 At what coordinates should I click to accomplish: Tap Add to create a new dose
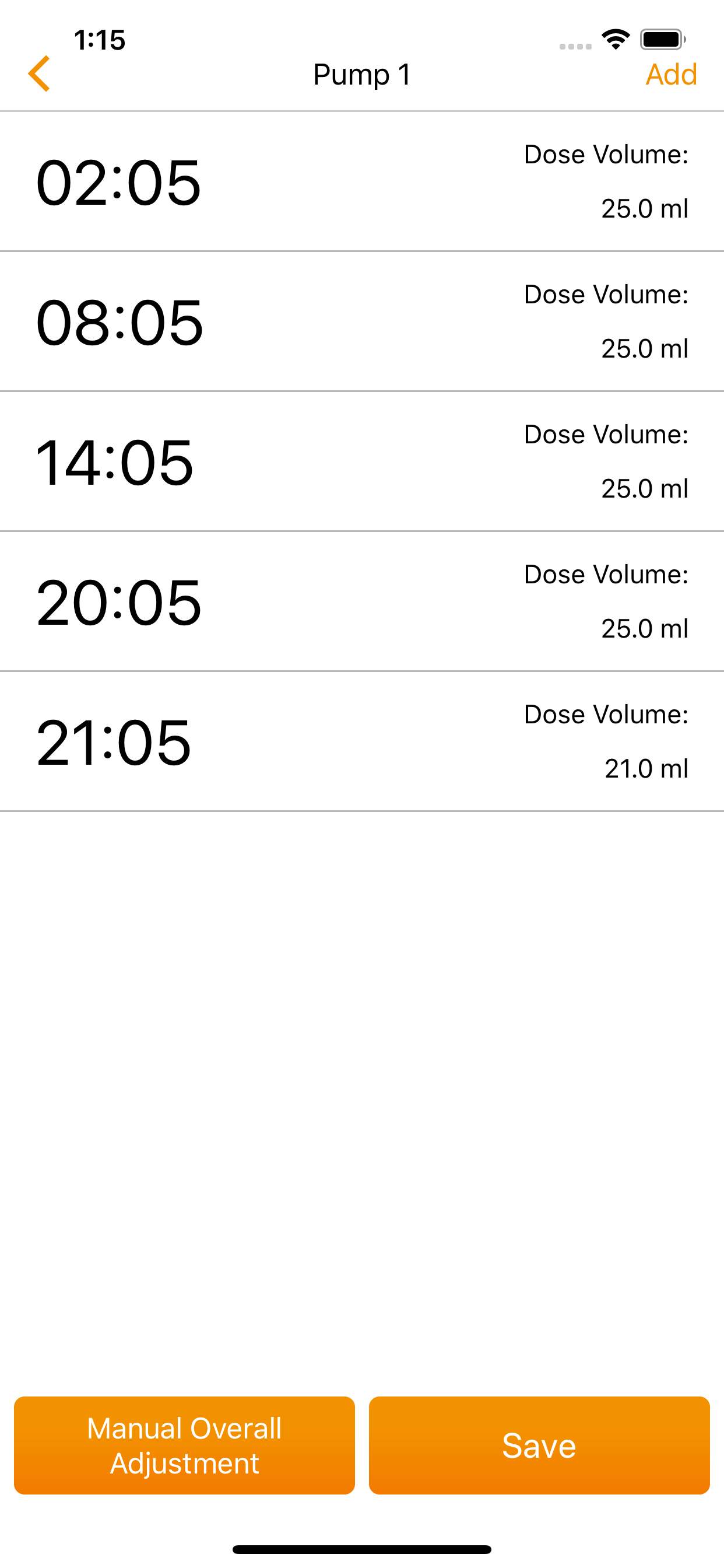(x=670, y=75)
